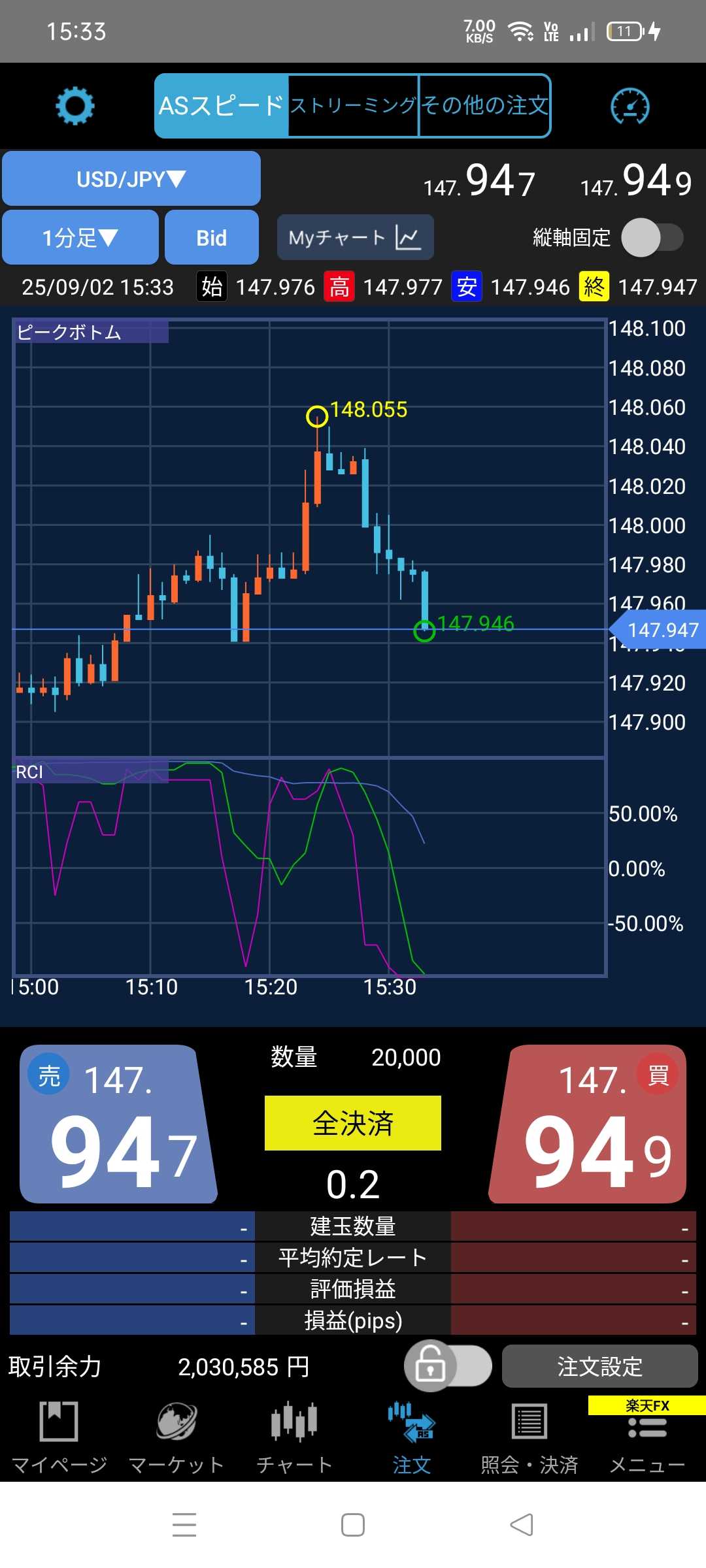The image size is (706, 1568).
Task: Open 注文設定 order settings
Action: [x=599, y=1366]
